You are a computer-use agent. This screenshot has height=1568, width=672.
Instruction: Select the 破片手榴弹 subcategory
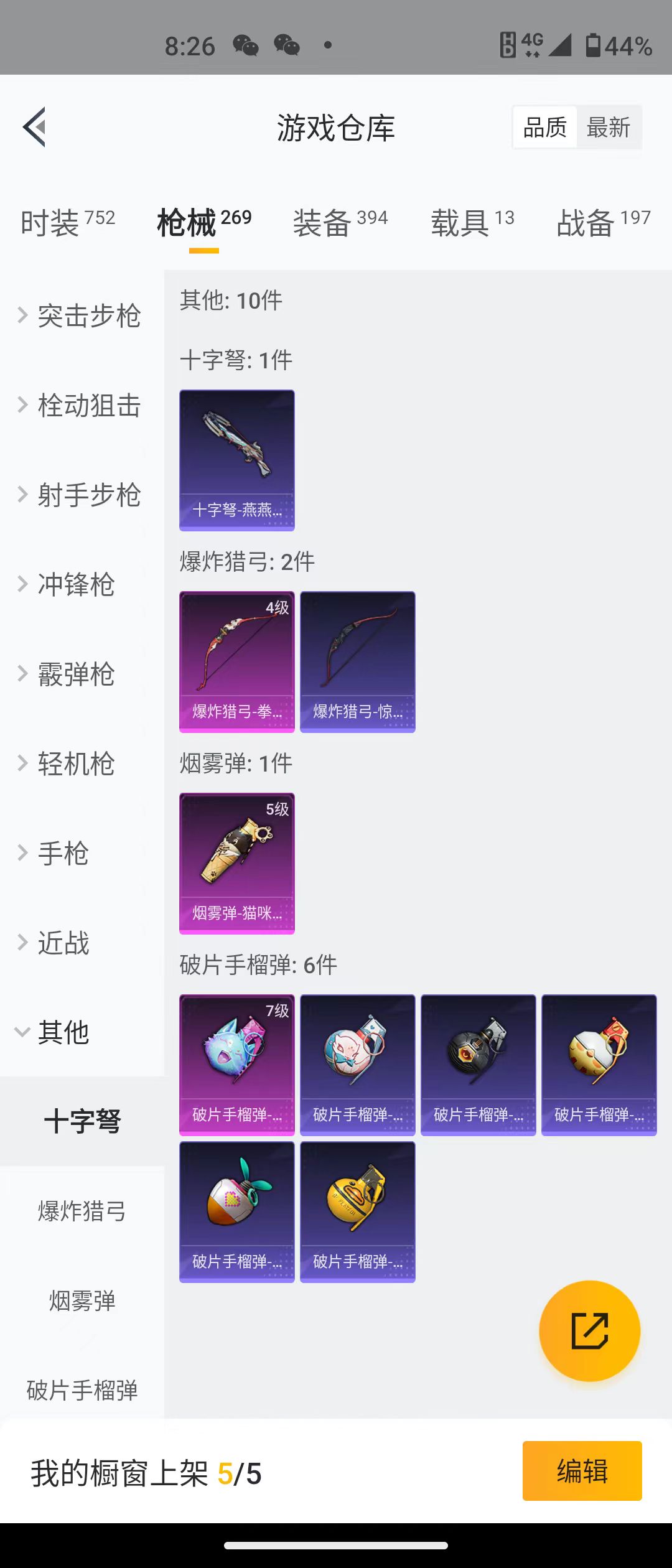(82, 1390)
